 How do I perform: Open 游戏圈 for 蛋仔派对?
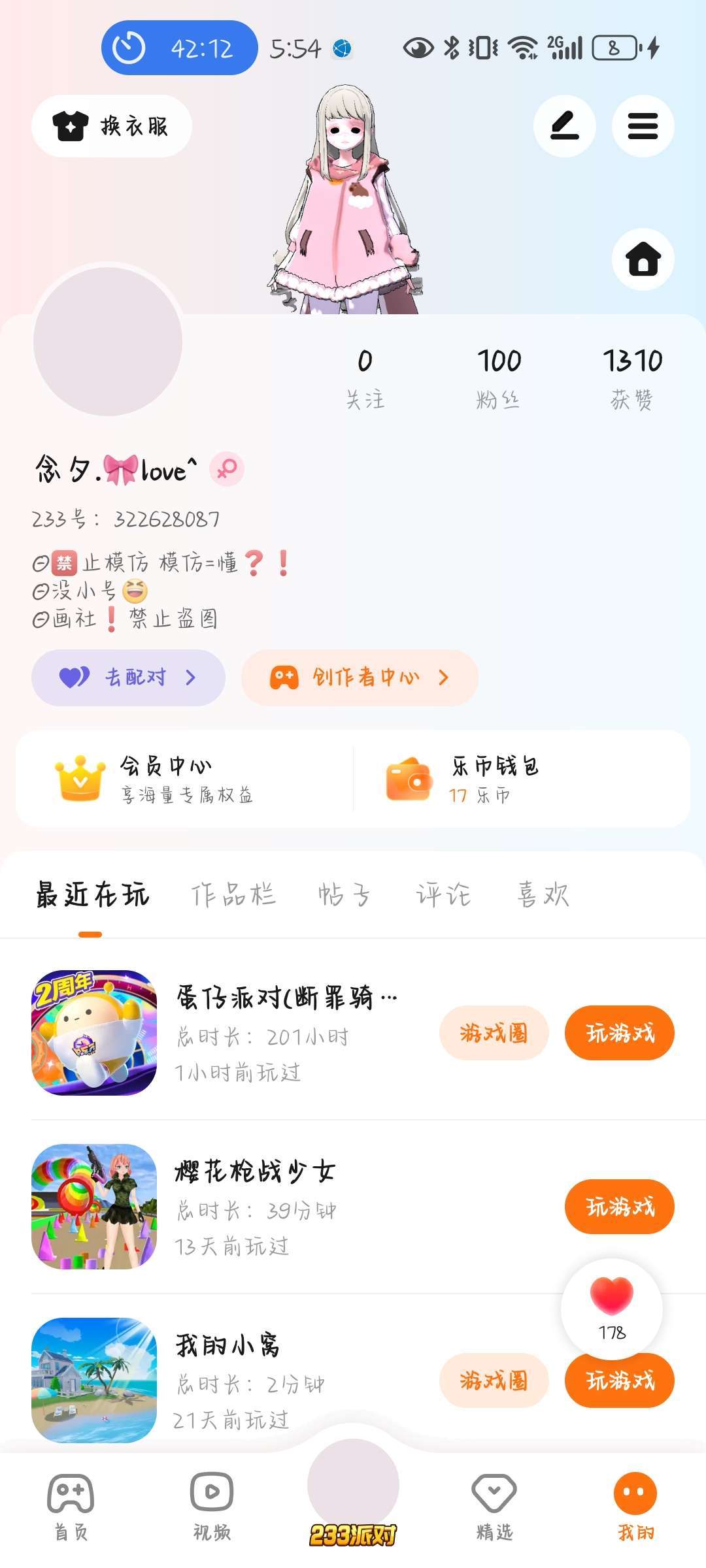click(494, 1033)
